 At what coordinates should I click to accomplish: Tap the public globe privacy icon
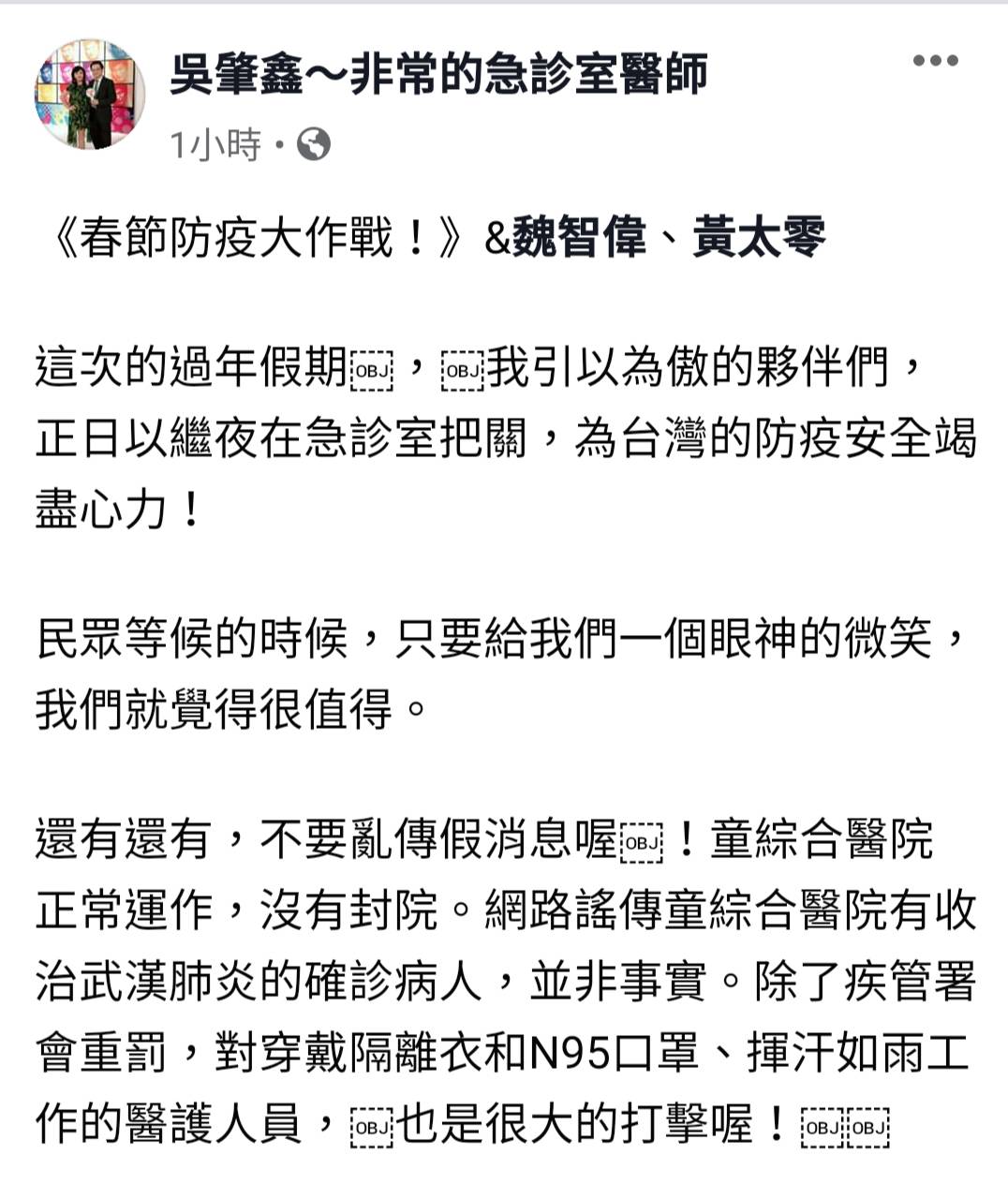pos(314,145)
